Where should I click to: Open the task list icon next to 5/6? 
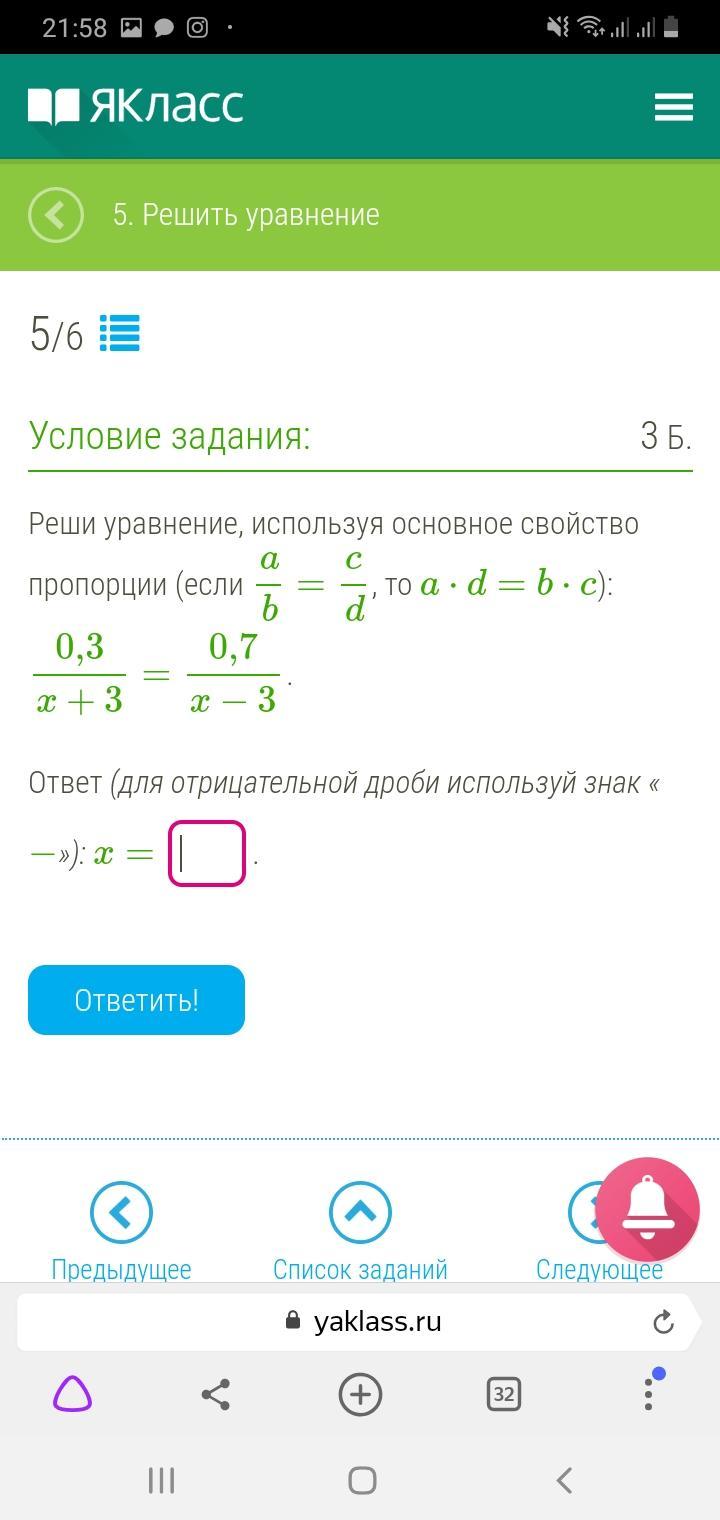click(x=119, y=333)
